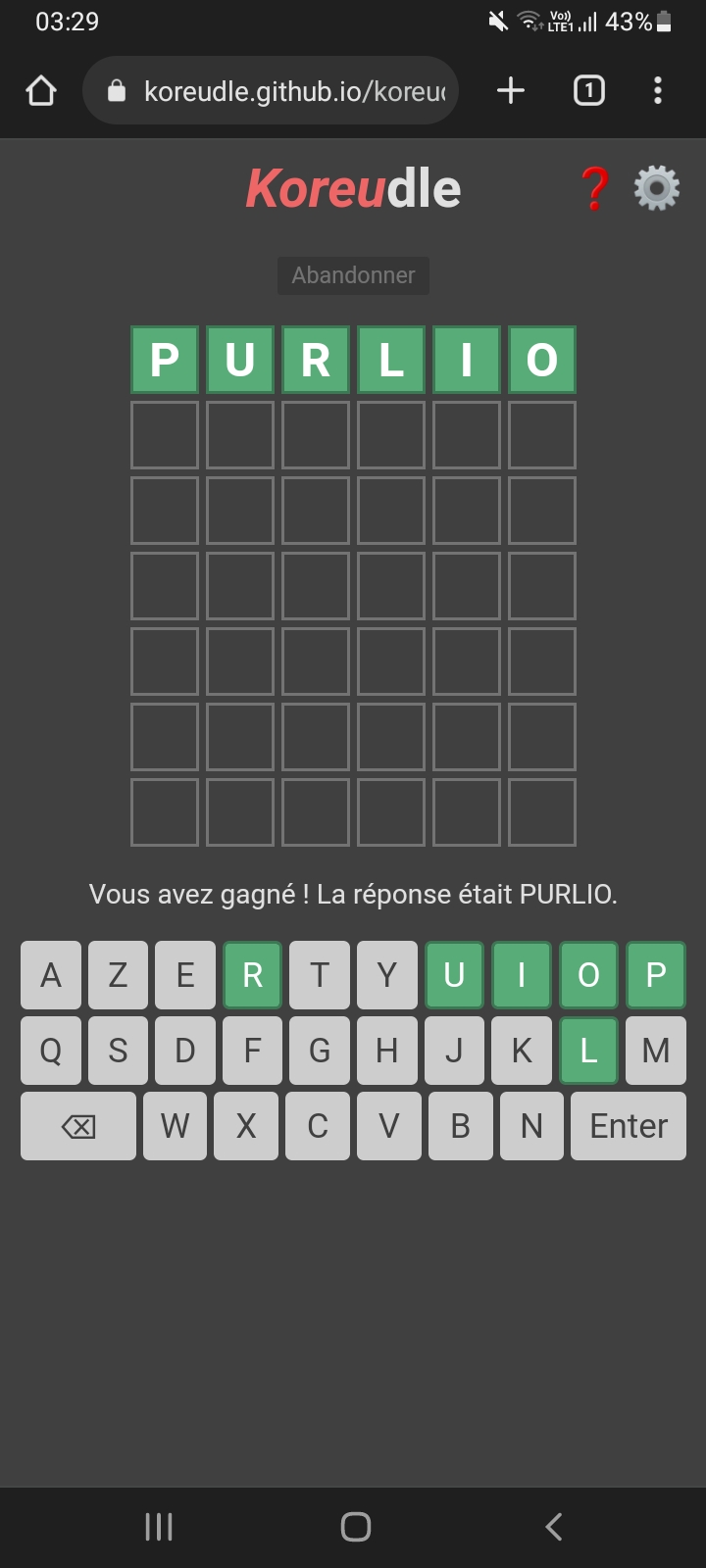The image size is (706, 1568).
Task: Go back with the system back button
Action: [x=554, y=1526]
